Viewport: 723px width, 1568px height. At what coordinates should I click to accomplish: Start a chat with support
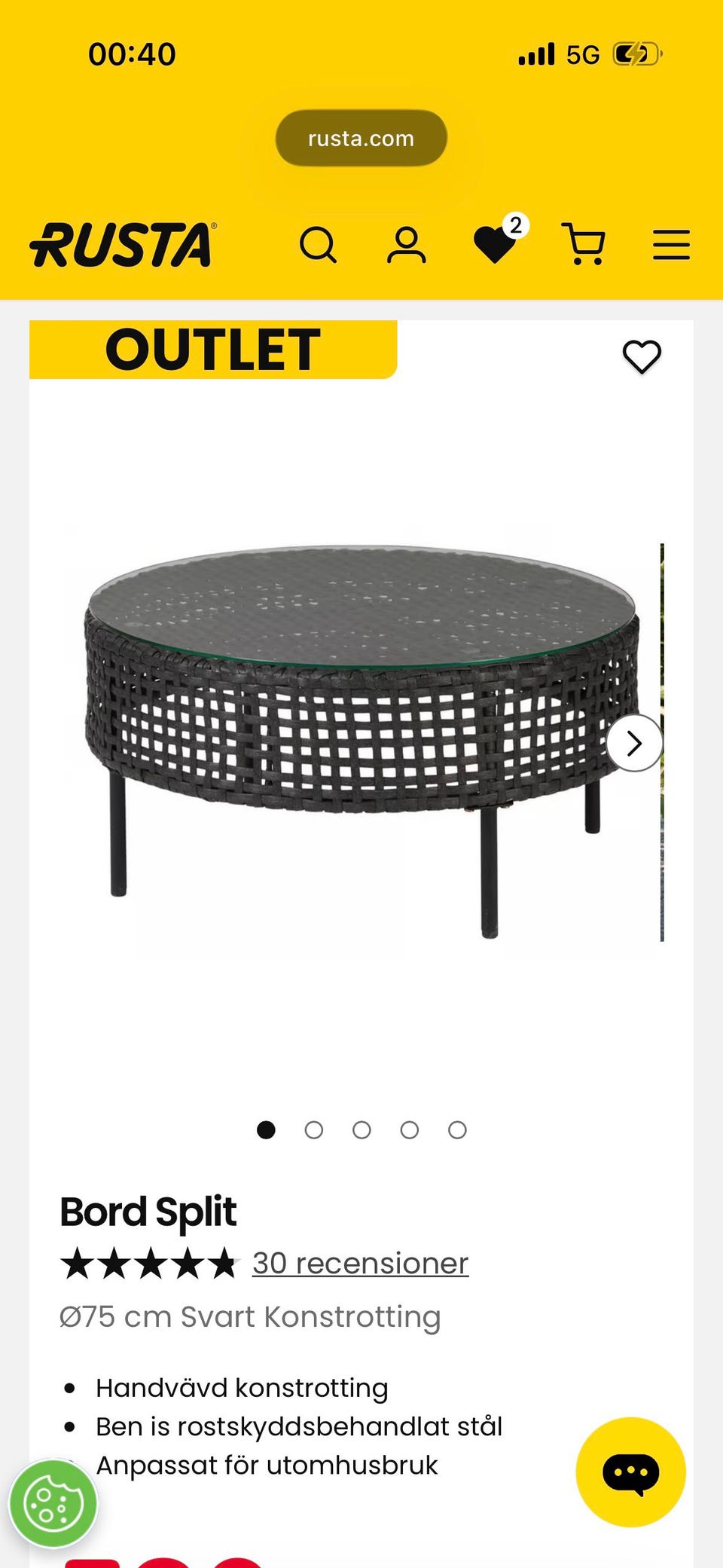631,1472
